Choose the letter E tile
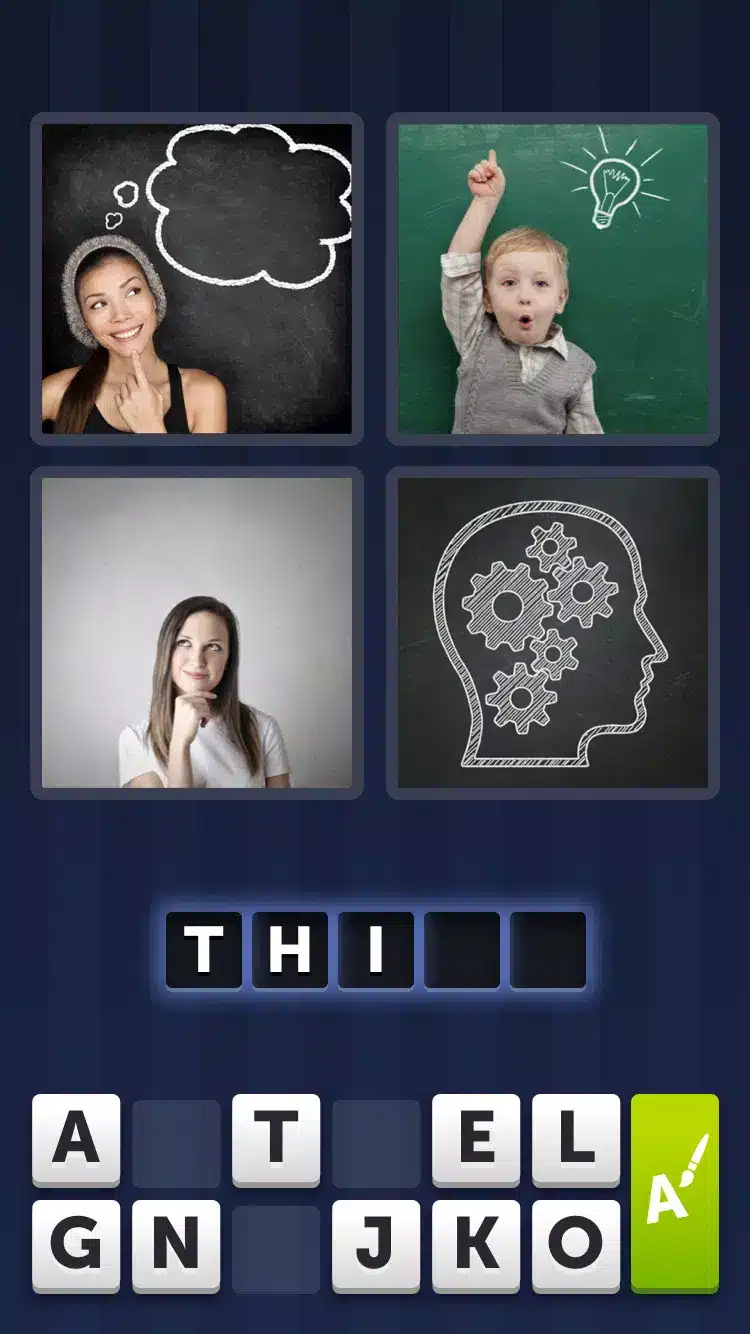The image size is (750, 1334). point(476,1139)
